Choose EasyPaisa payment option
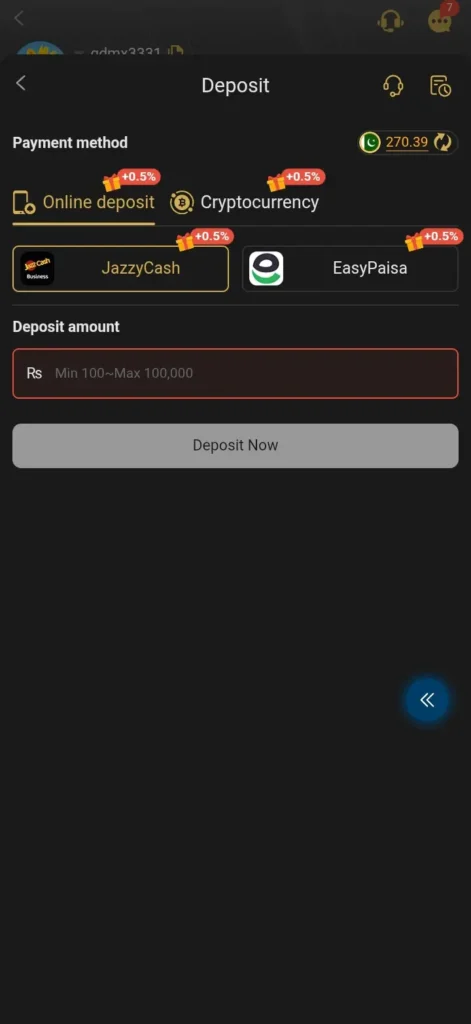The width and height of the screenshot is (471, 1024). pyautogui.click(x=350, y=268)
